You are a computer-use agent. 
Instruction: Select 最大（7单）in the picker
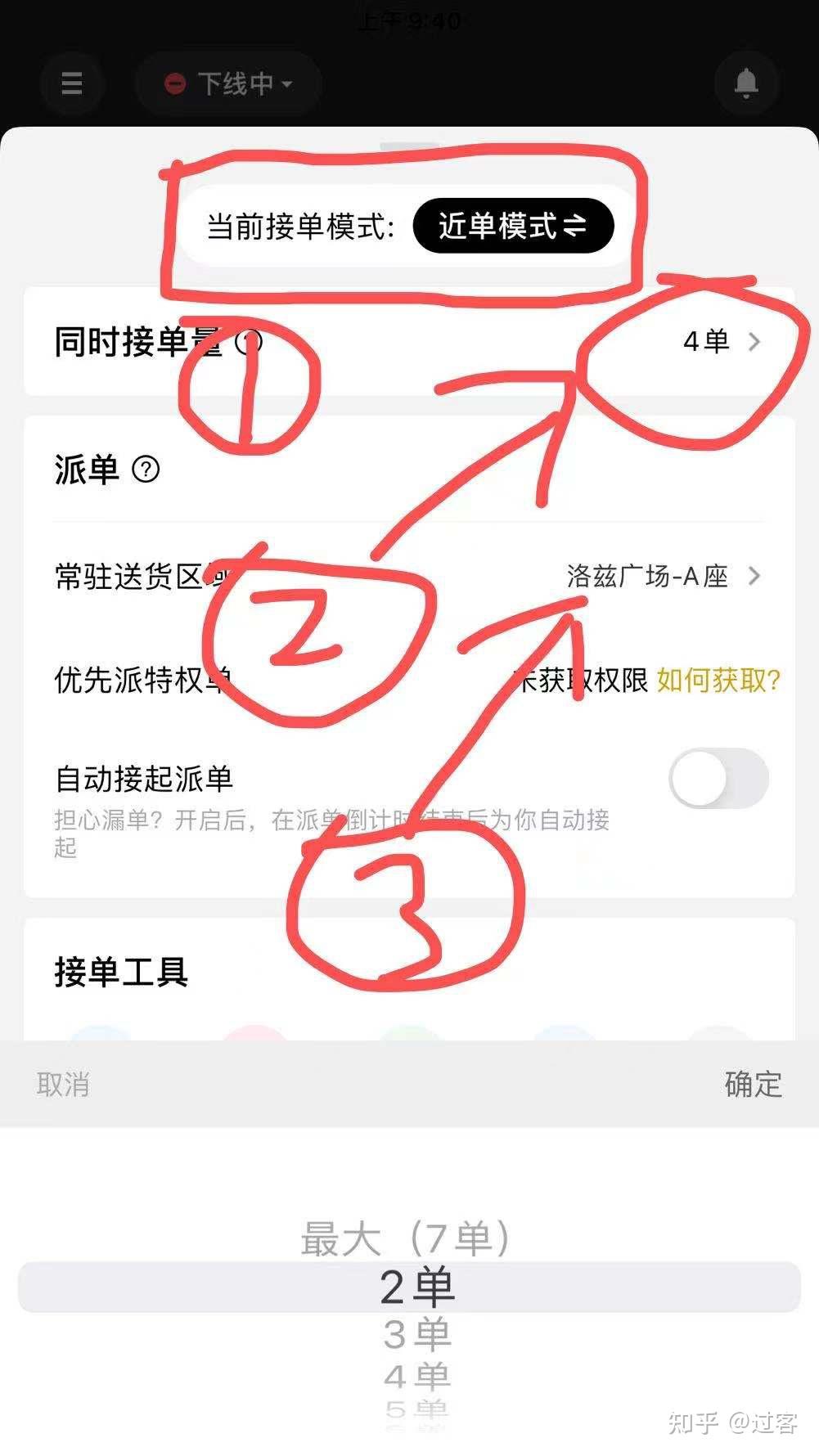407,1238
